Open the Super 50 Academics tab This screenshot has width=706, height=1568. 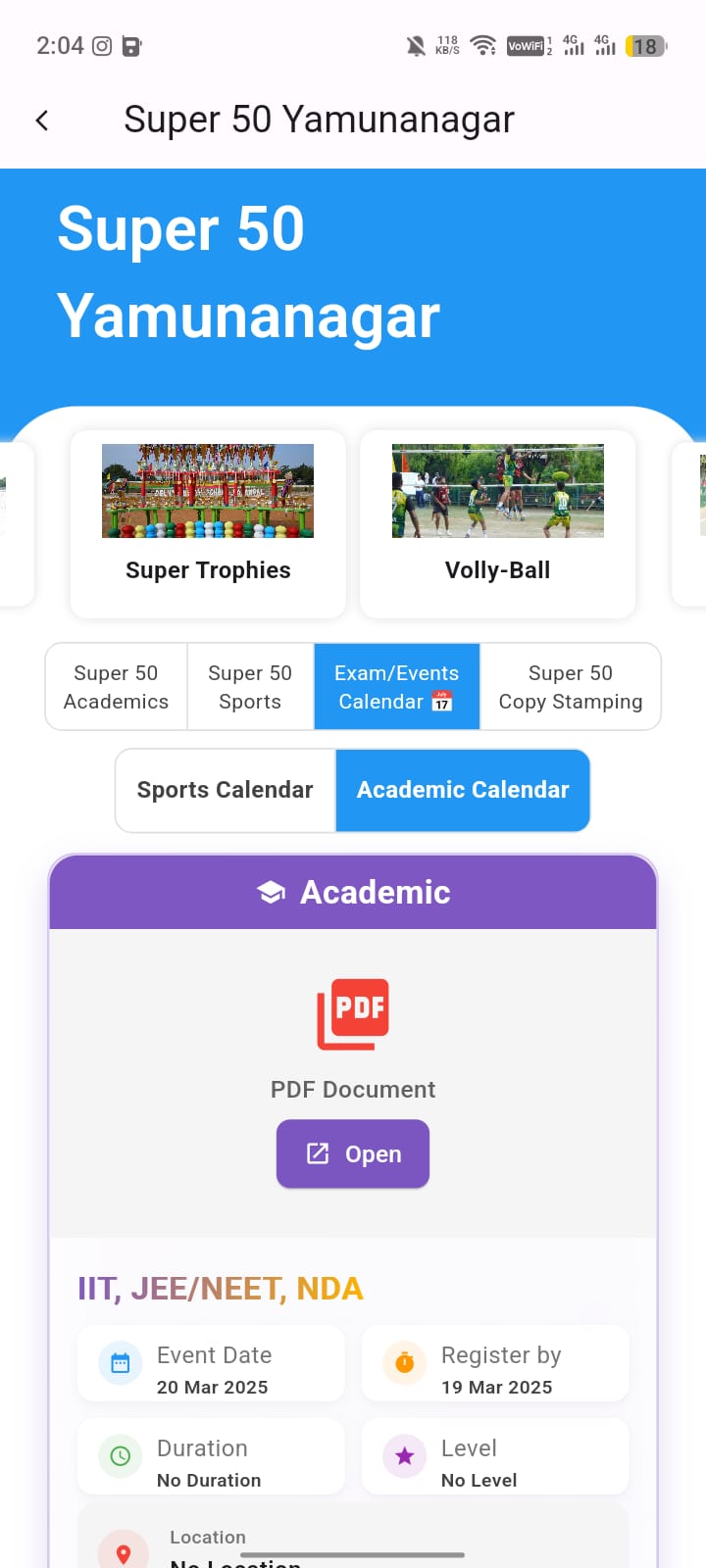[x=115, y=686]
